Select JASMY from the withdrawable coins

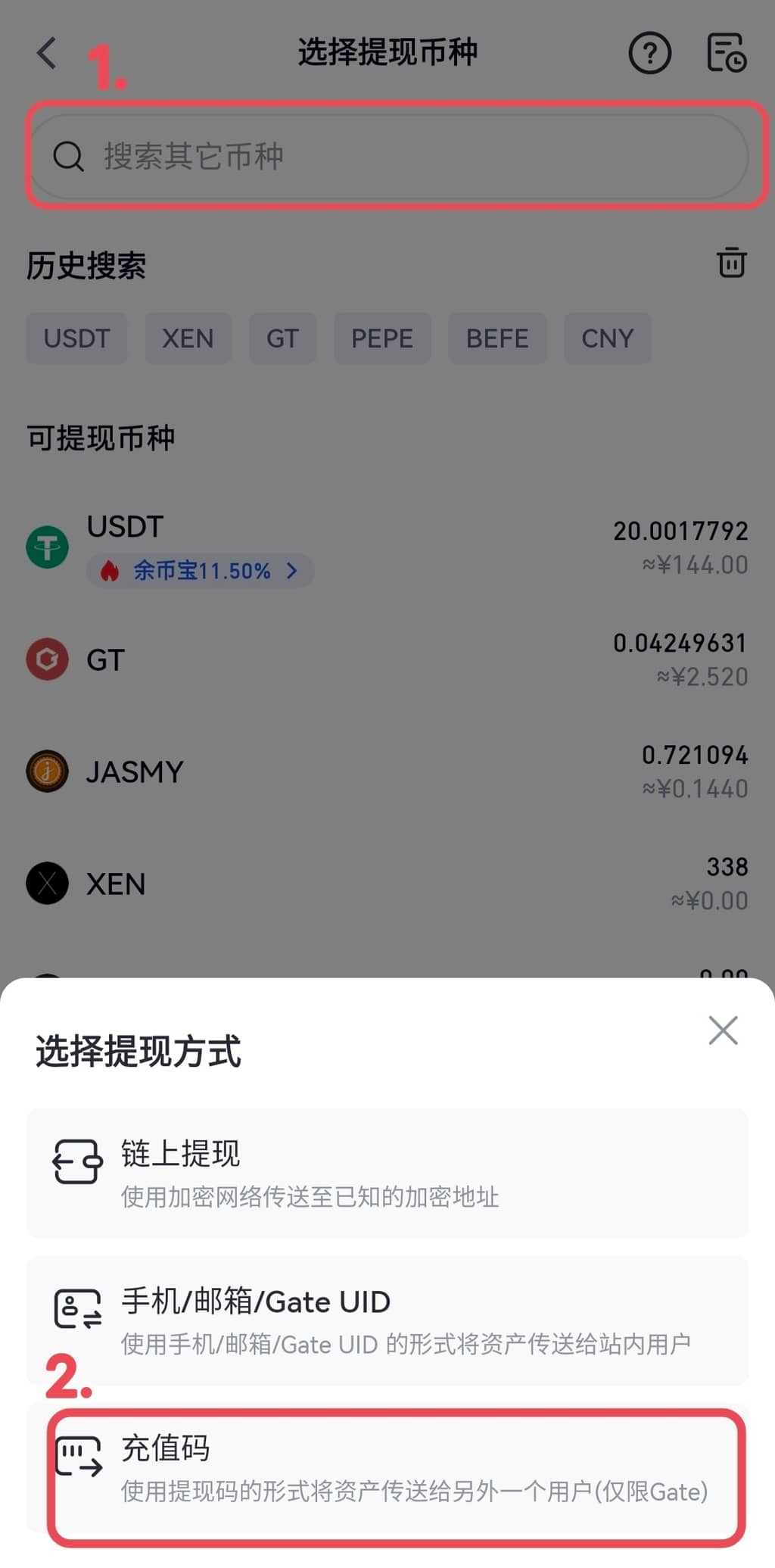point(387,772)
